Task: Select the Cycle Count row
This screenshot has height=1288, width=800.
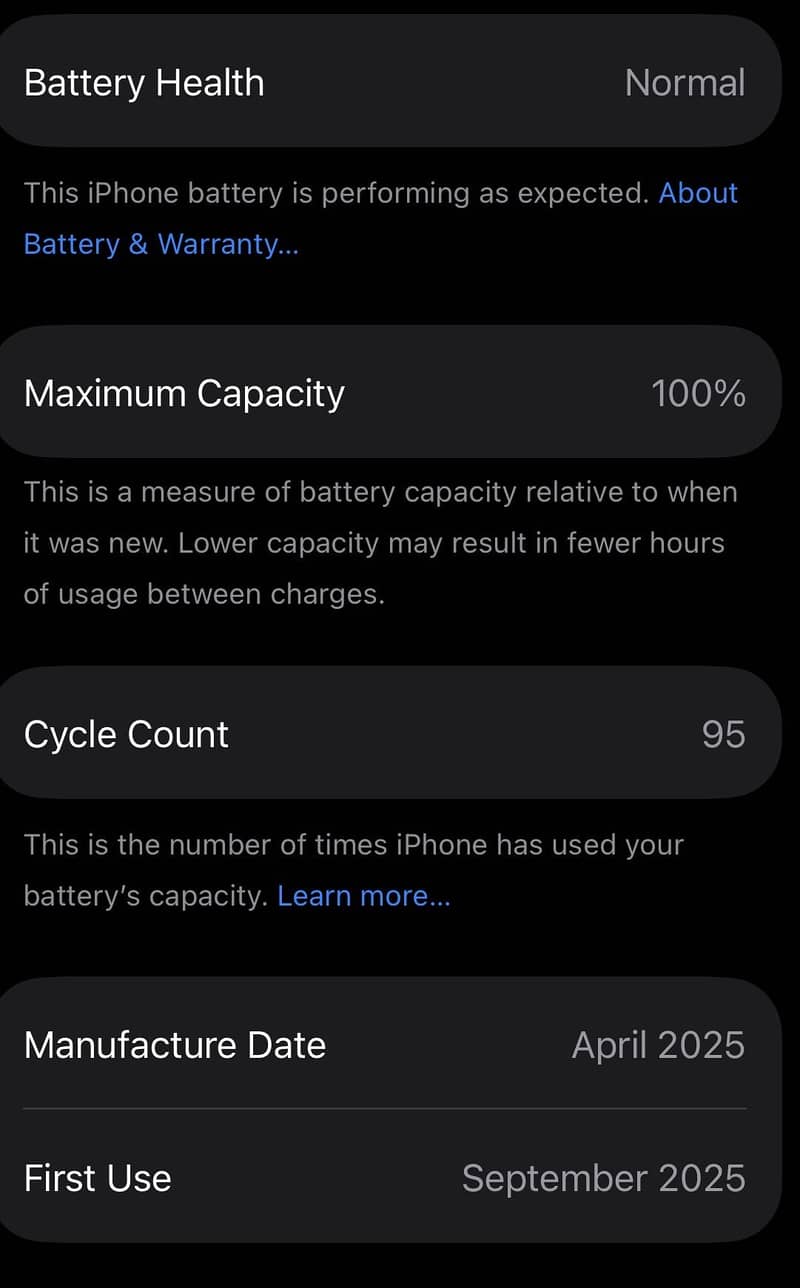Action: [x=400, y=733]
